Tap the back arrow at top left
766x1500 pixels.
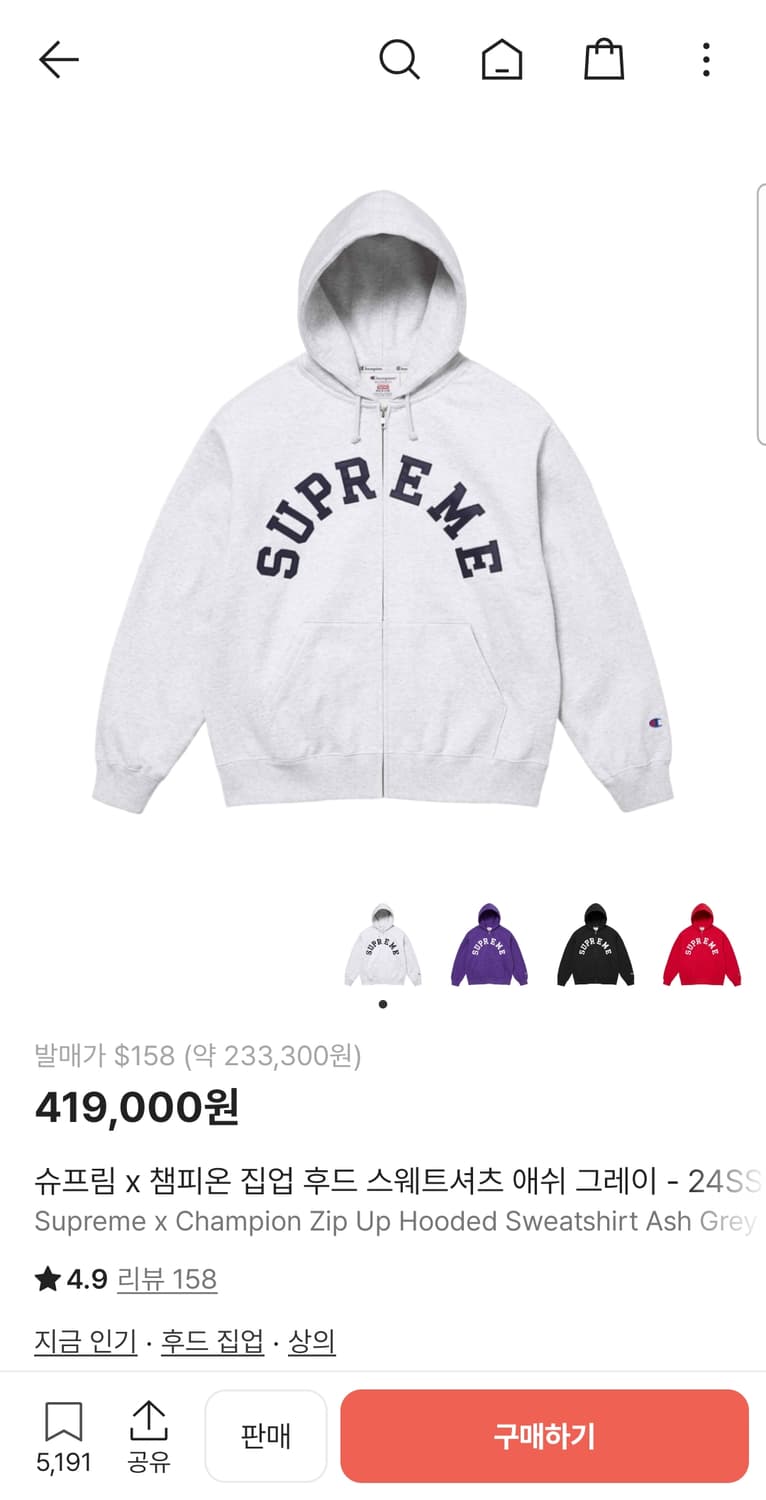[58, 58]
